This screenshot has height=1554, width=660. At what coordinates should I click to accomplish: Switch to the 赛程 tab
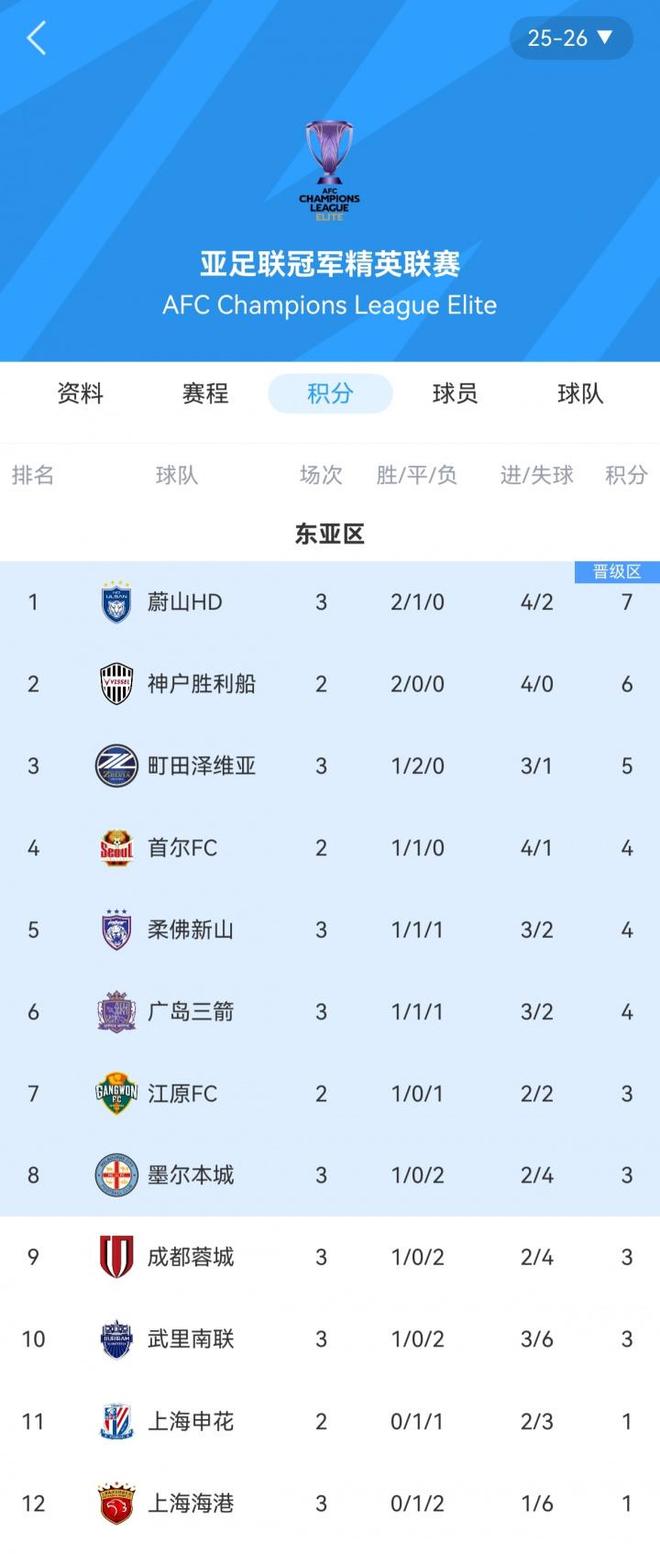click(x=205, y=394)
